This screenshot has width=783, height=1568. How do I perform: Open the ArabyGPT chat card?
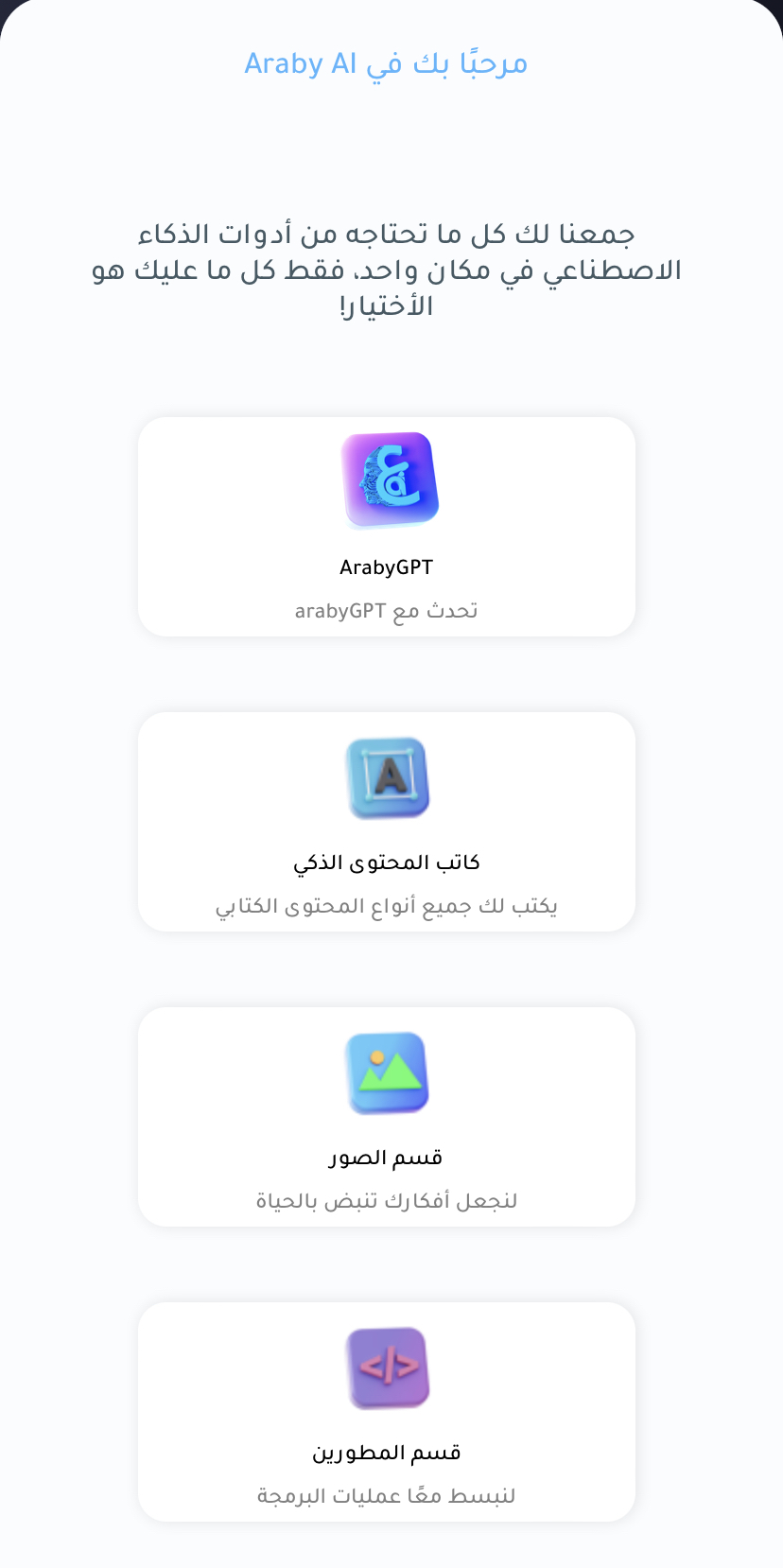[x=387, y=527]
